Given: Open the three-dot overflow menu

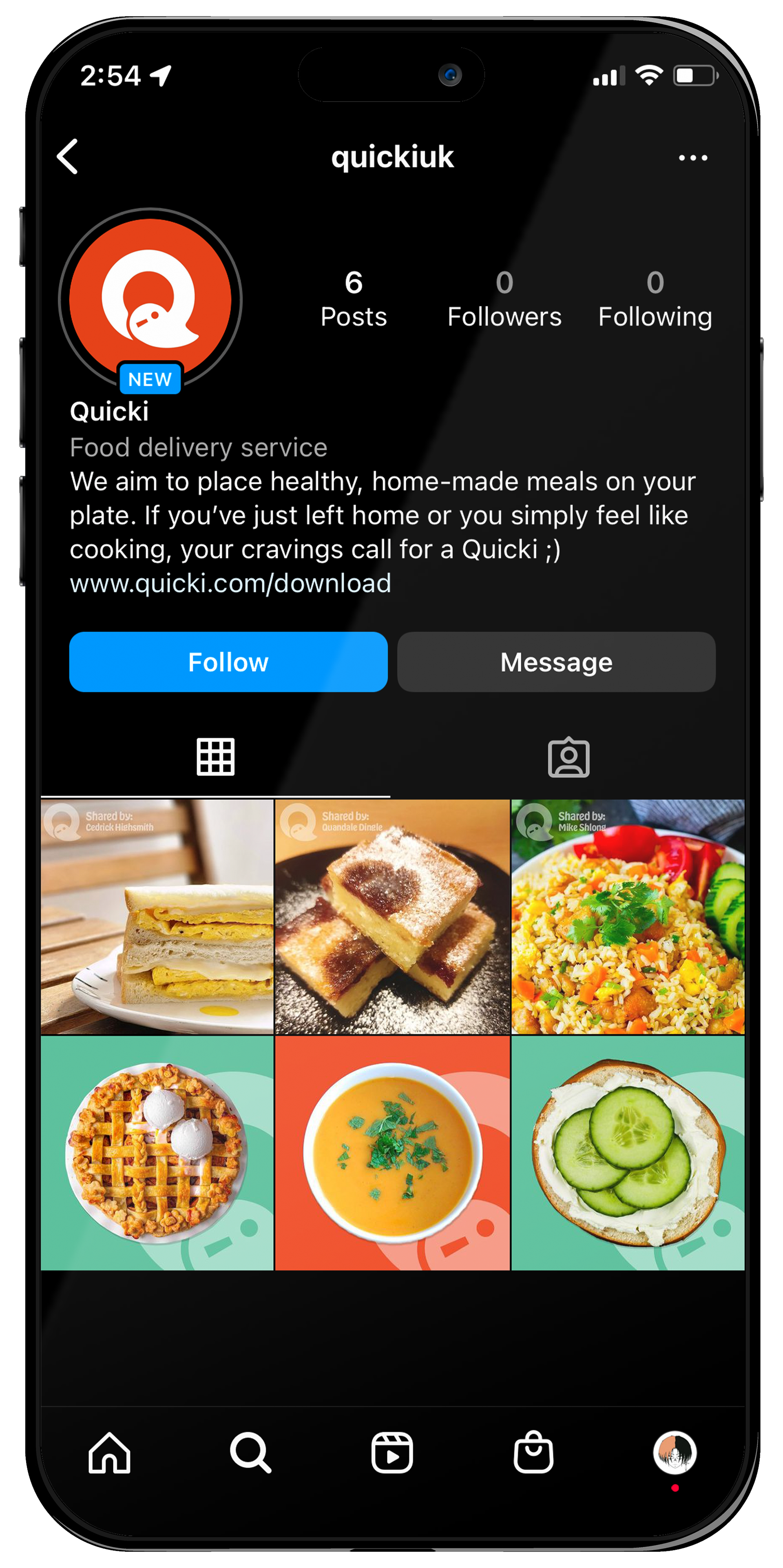Looking at the screenshot, I should point(693,157).
